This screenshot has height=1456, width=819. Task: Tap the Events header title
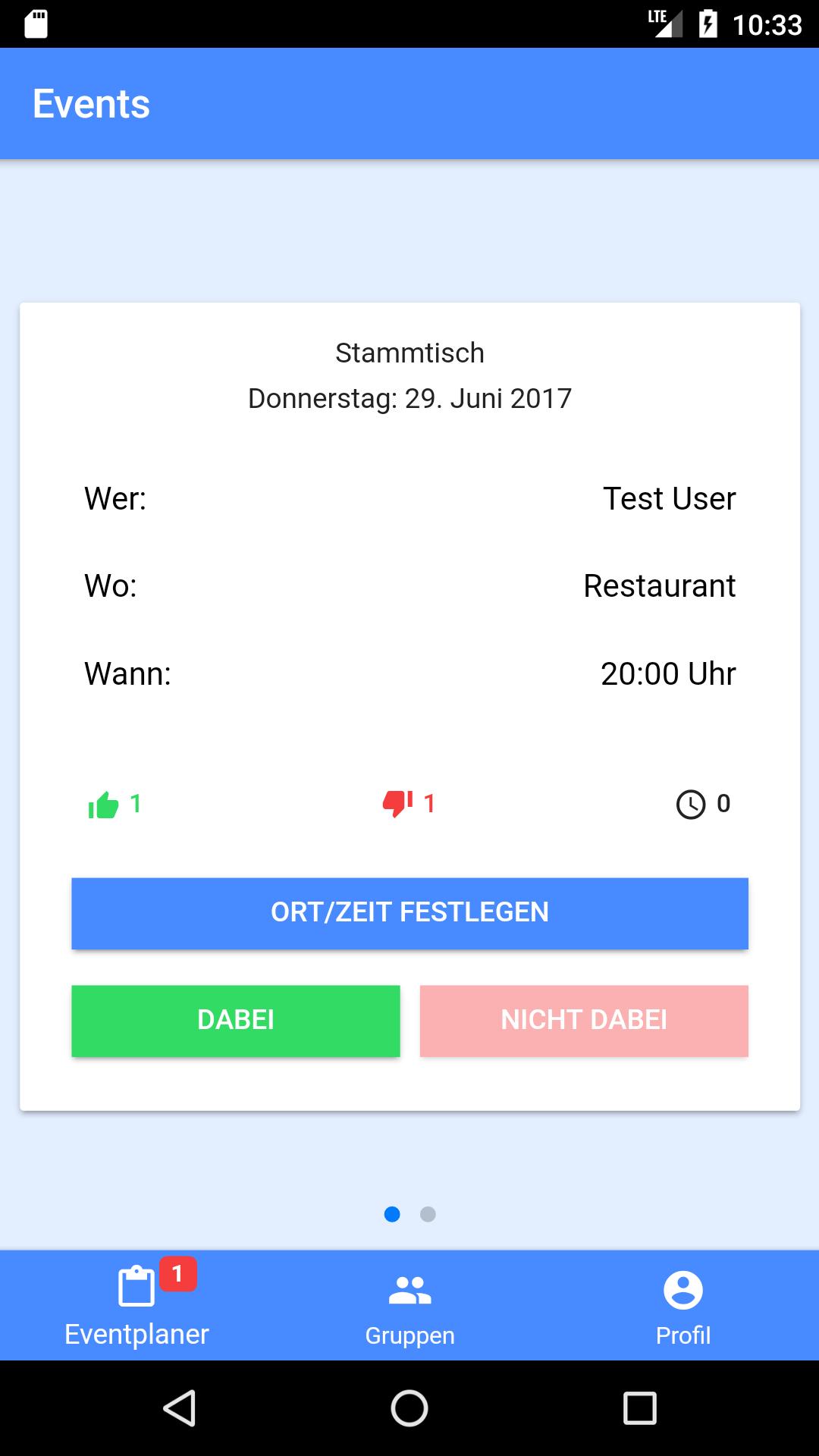[90, 103]
